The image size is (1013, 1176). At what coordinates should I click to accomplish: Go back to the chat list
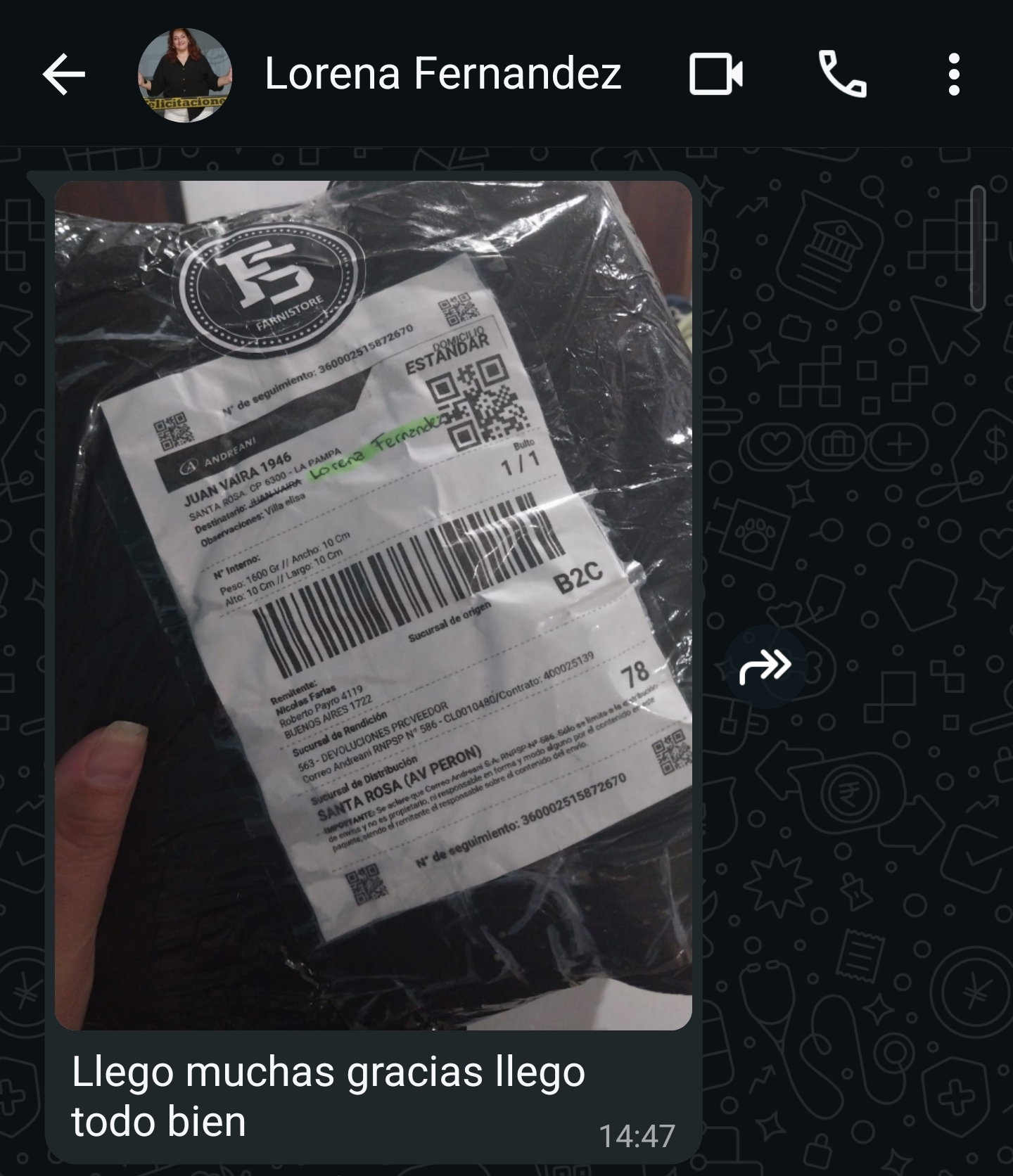(x=64, y=75)
